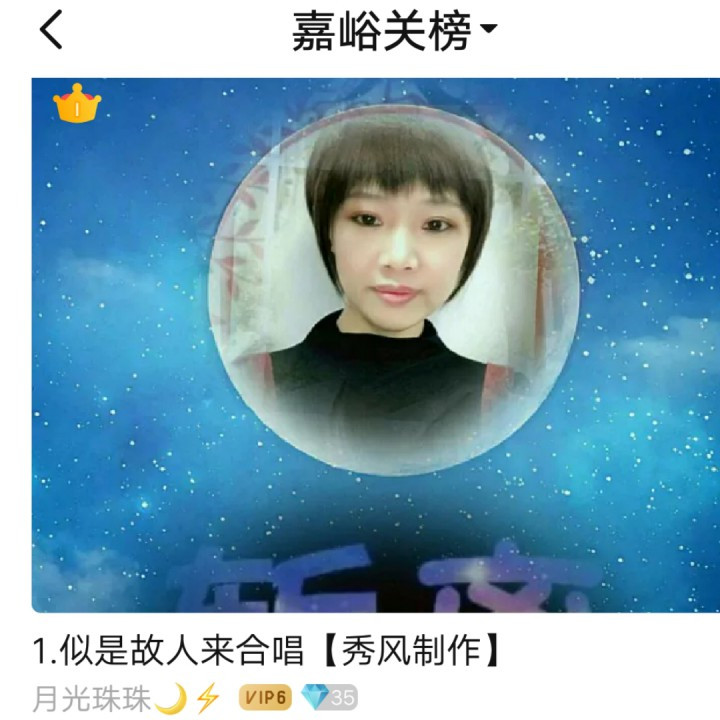This screenshot has height=720, width=720.
Task: Go back using the top arrow
Action: point(51,31)
